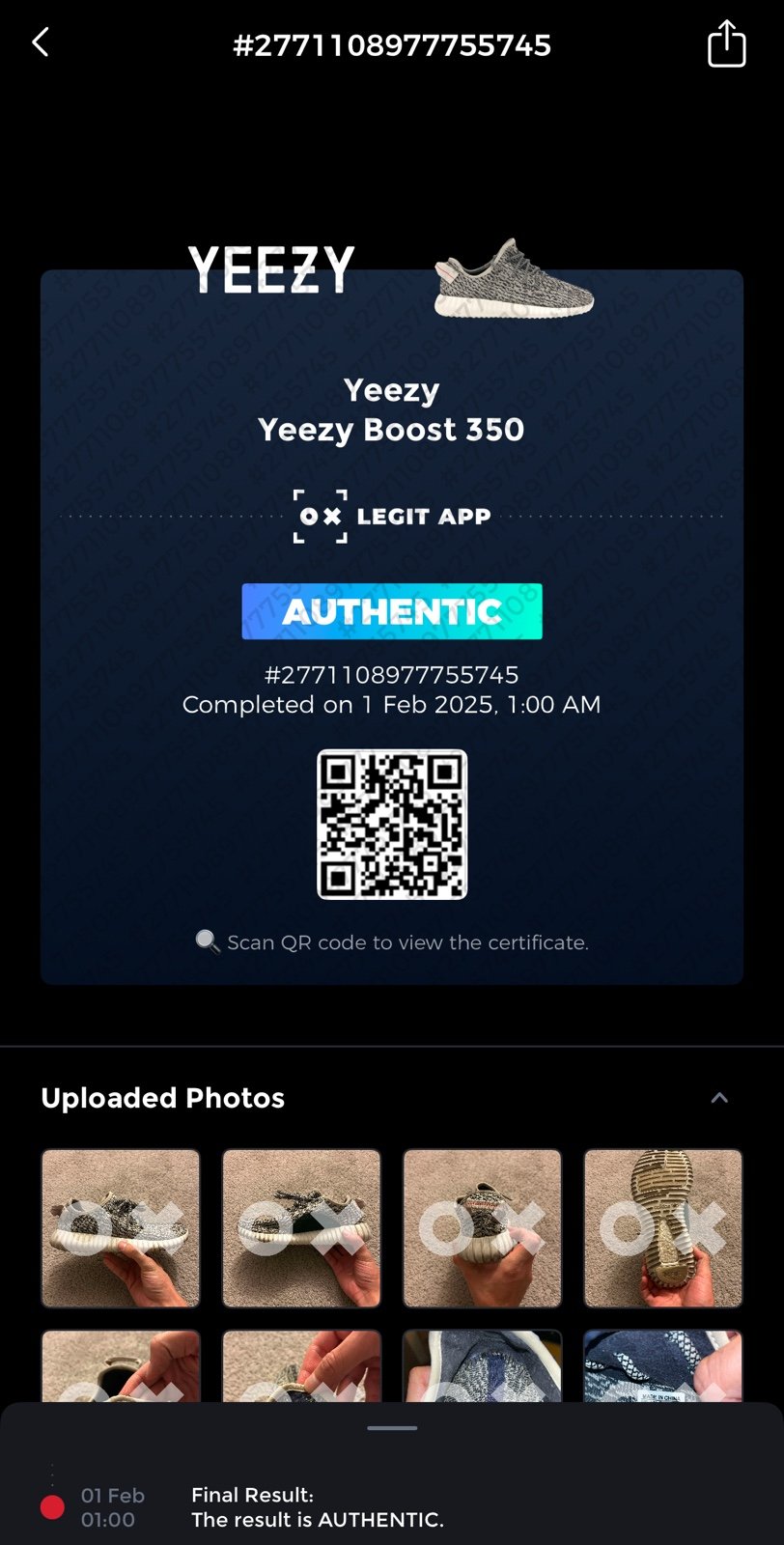Expand the bottom sheet via its handle
This screenshot has width=784, height=1545.
(392, 1427)
